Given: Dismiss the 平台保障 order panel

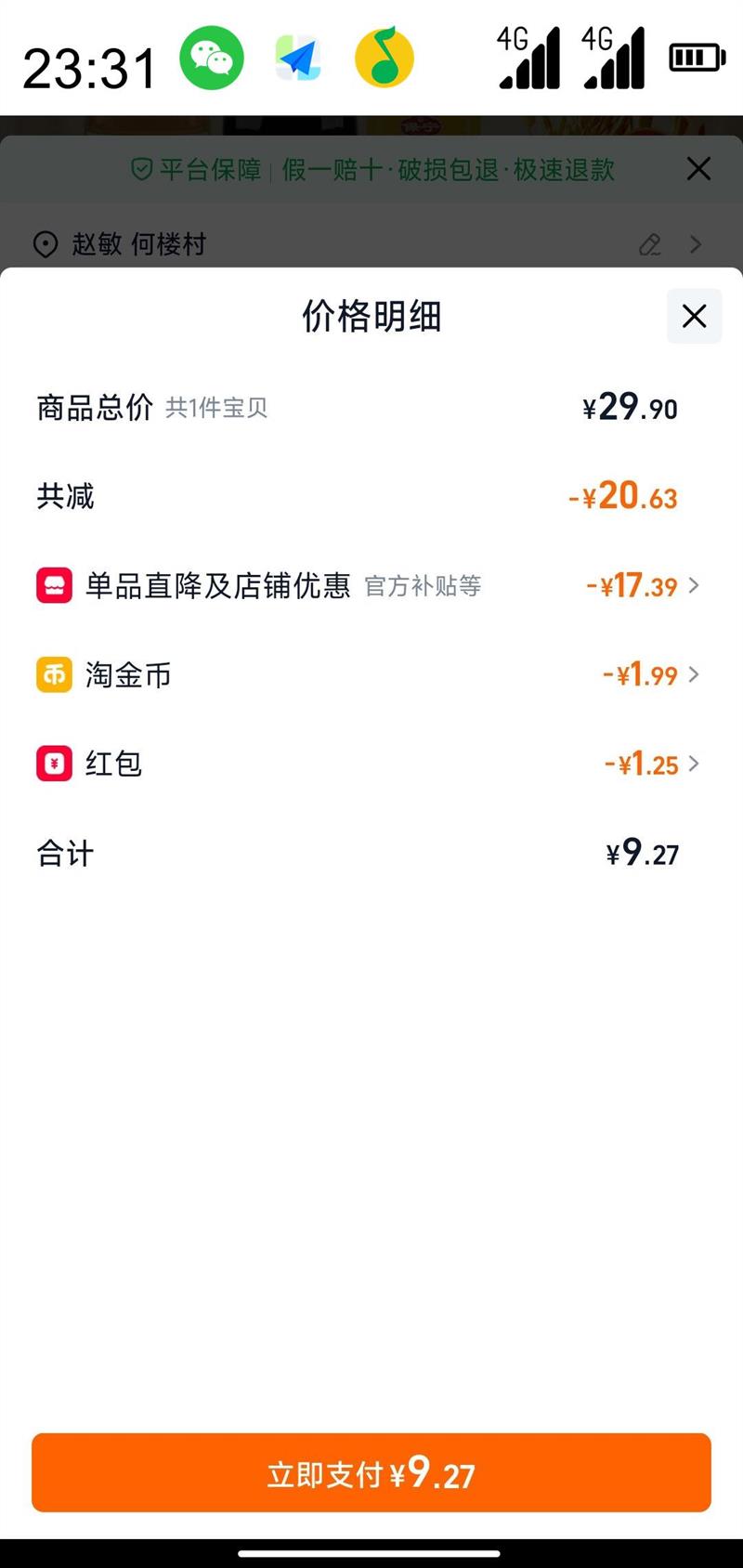Looking at the screenshot, I should click(698, 169).
